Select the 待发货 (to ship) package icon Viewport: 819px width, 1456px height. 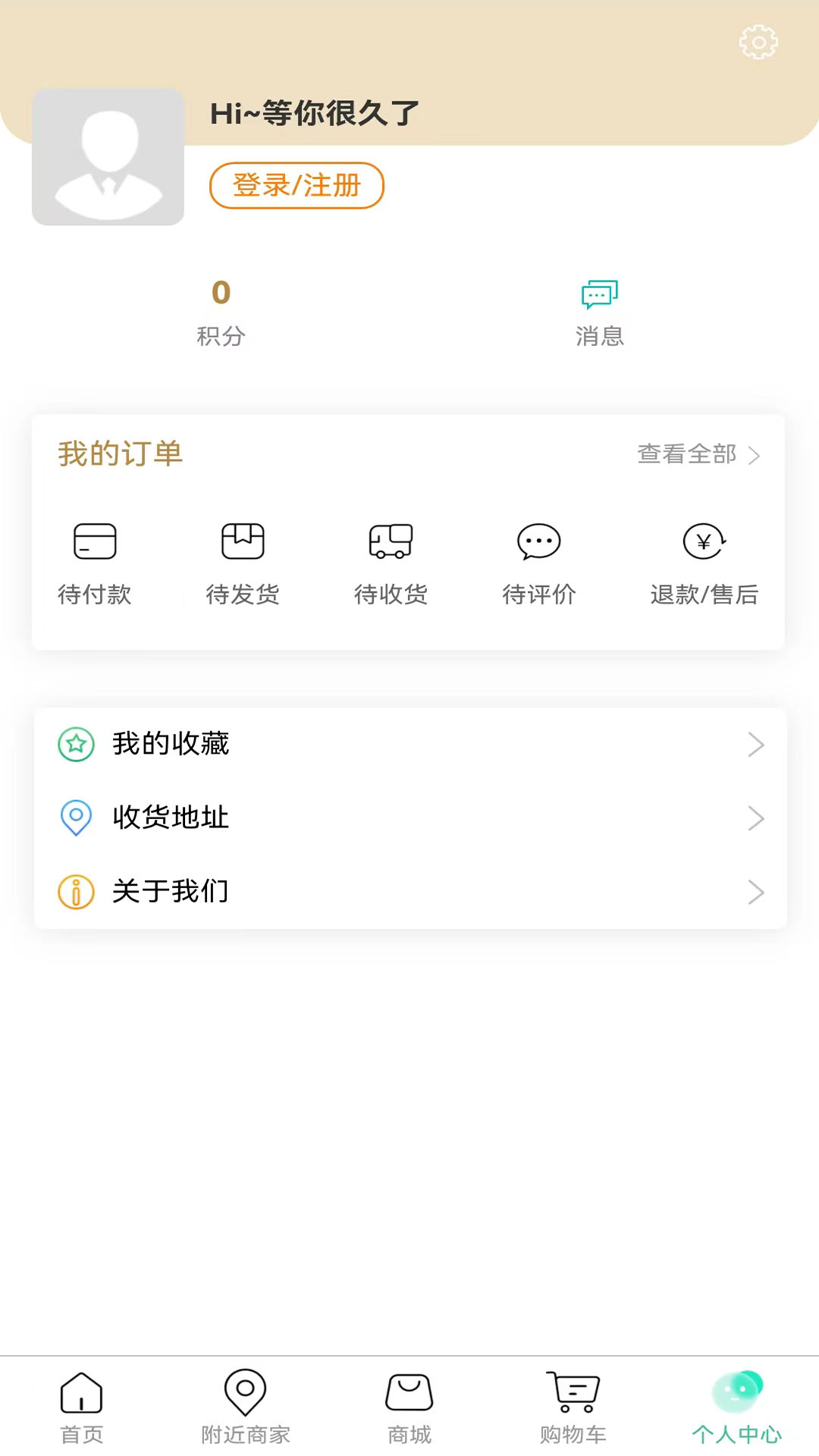coord(243,541)
